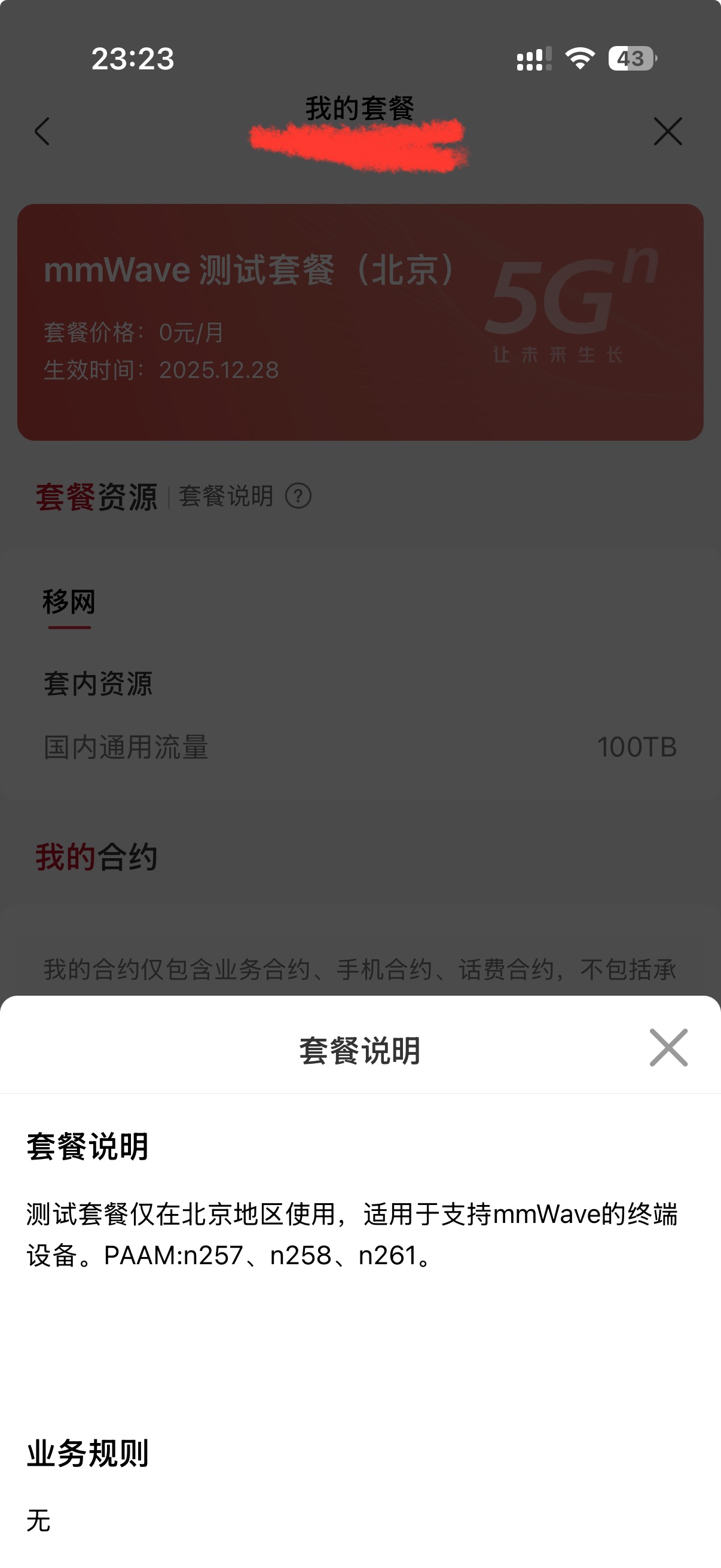Tap the 套内资源 label
The image size is (721, 1568).
99,684
